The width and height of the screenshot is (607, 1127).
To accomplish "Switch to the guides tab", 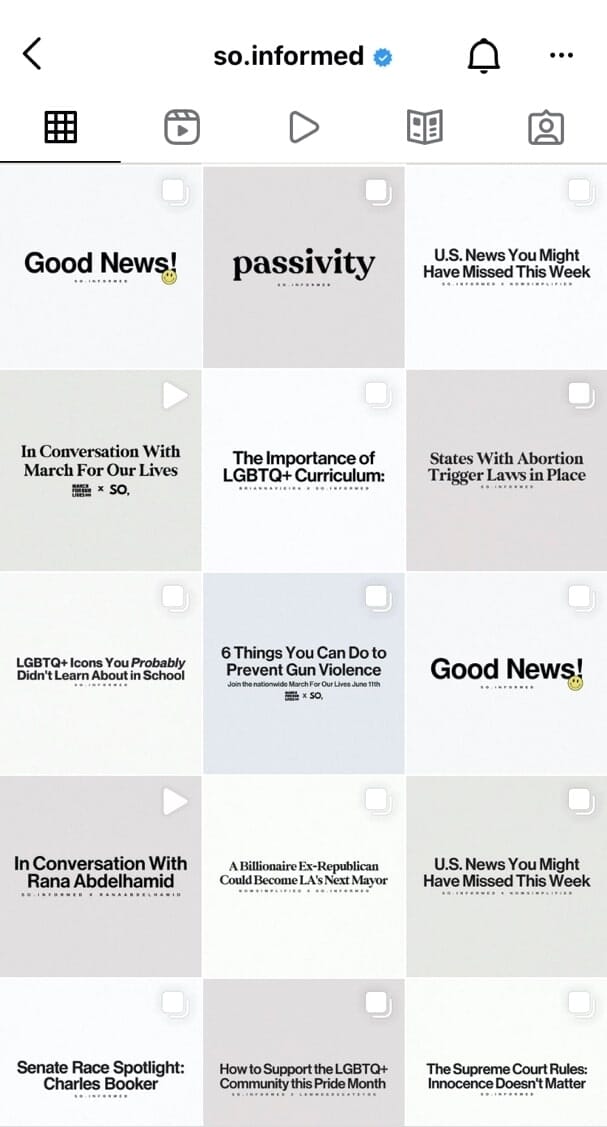I will click(425, 128).
